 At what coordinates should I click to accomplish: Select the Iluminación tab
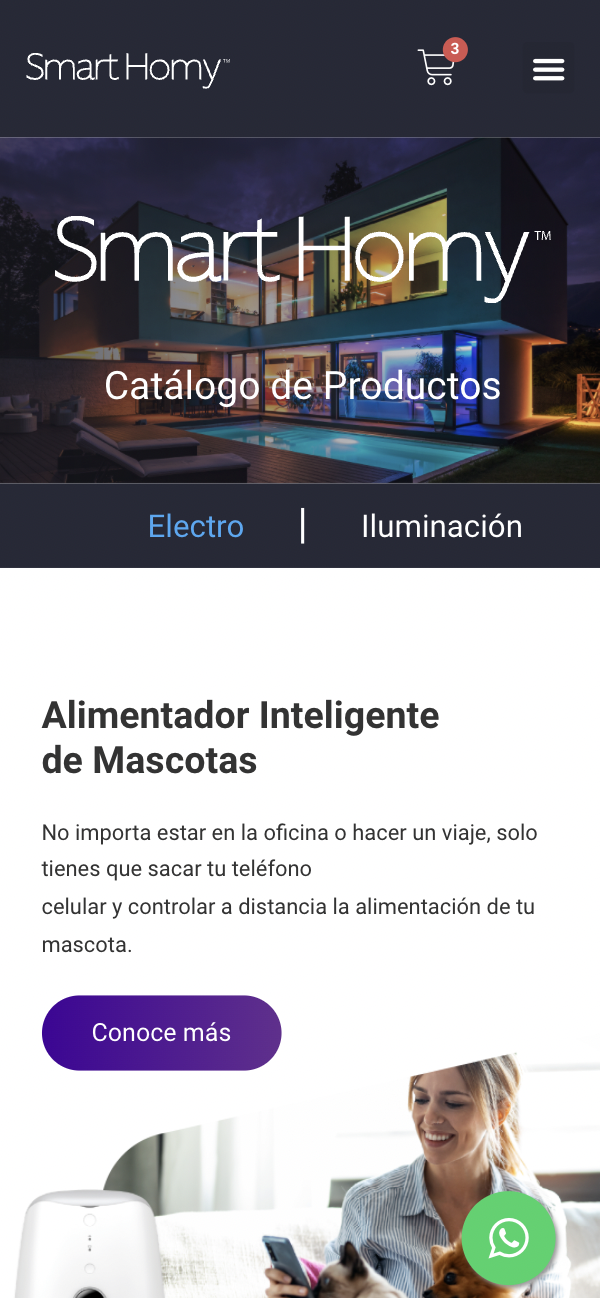[x=441, y=526]
